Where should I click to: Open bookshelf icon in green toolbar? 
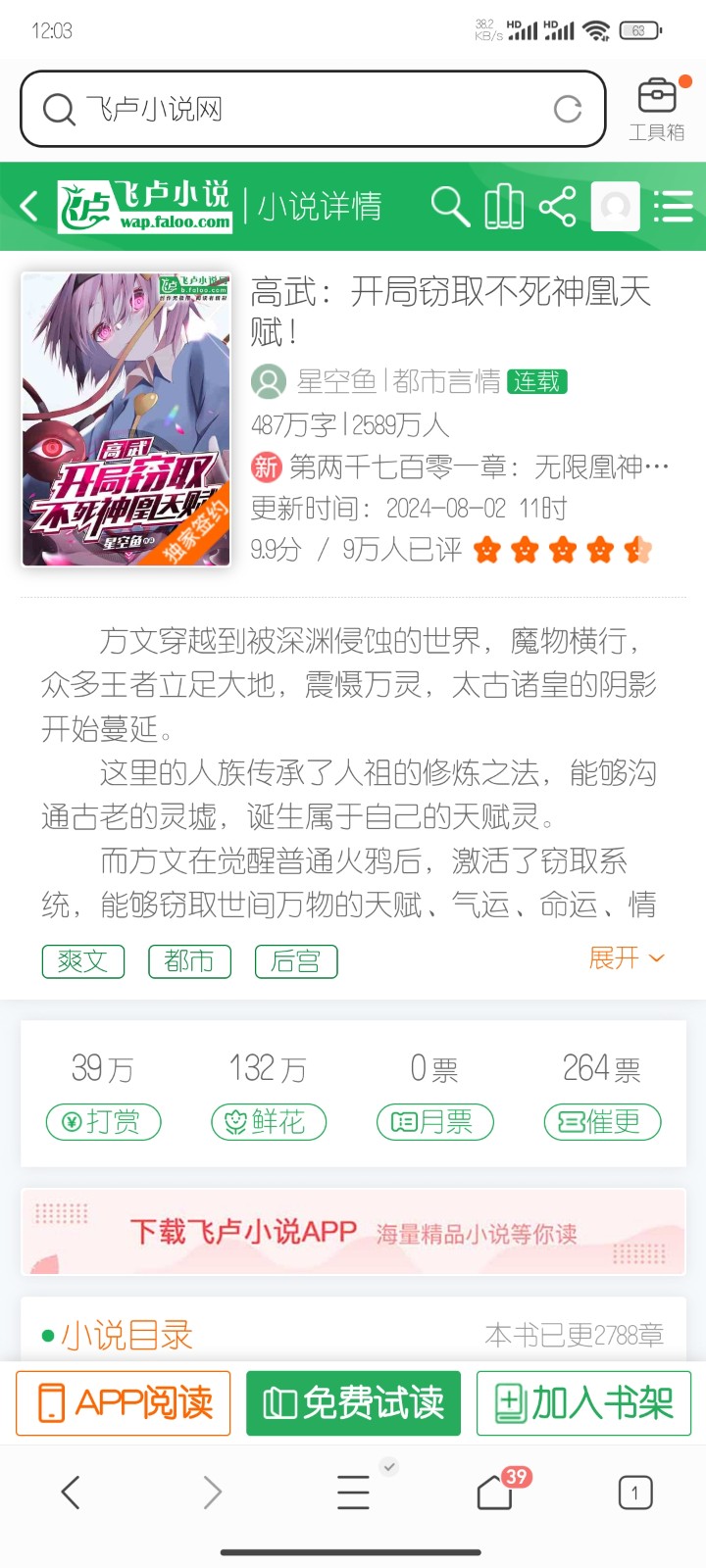(x=504, y=207)
